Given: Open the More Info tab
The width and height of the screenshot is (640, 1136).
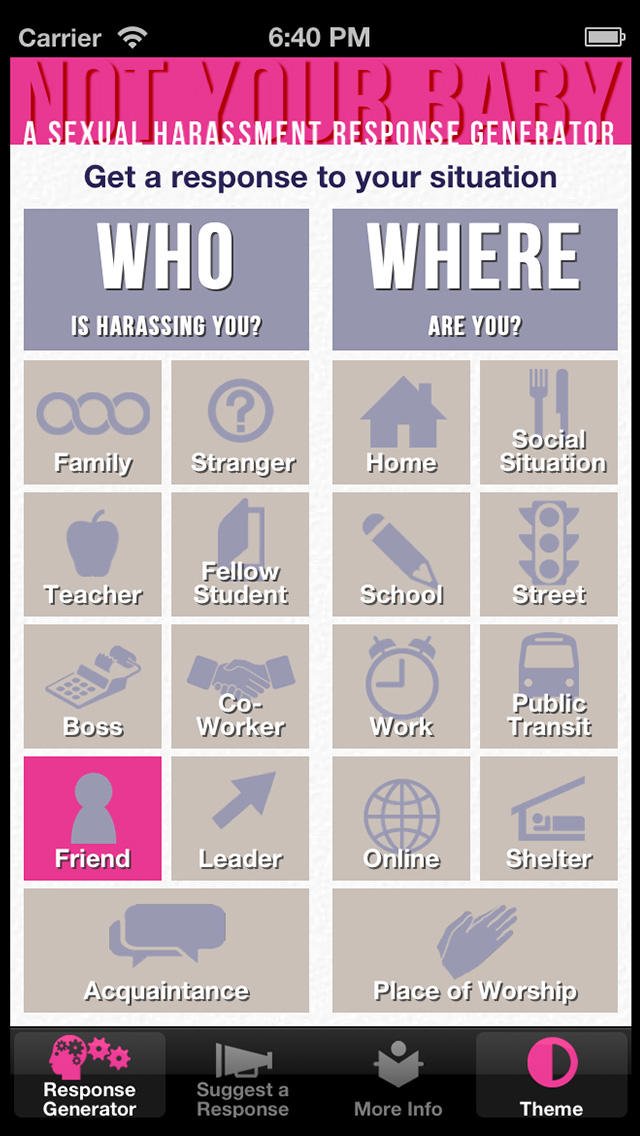Looking at the screenshot, I should tap(398, 1080).
